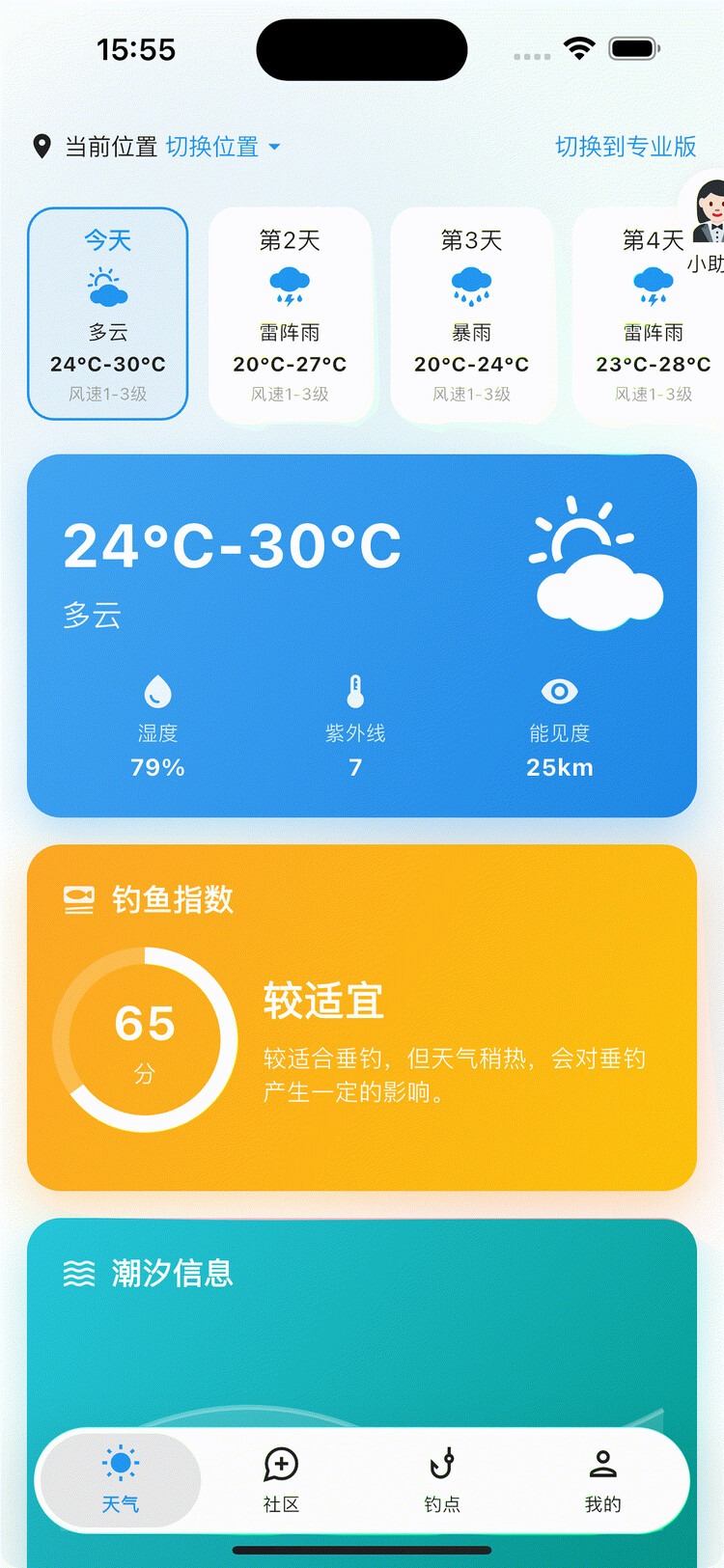Tap the location pin beside 当前位置

41,147
